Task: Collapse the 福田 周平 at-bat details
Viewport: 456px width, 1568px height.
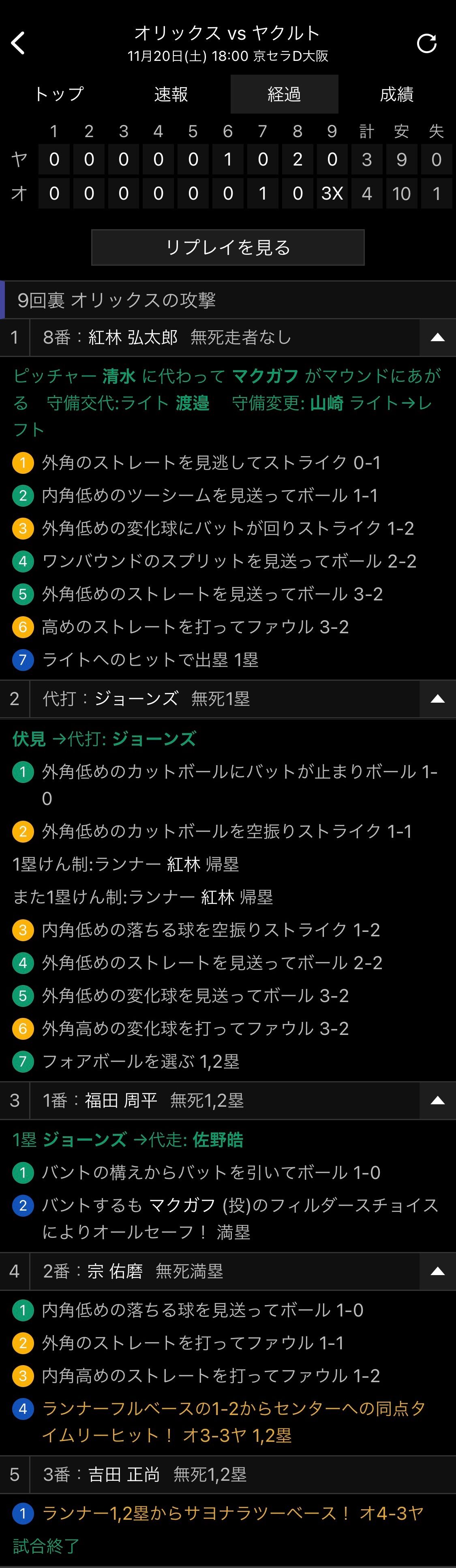Action: (x=438, y=1101)
